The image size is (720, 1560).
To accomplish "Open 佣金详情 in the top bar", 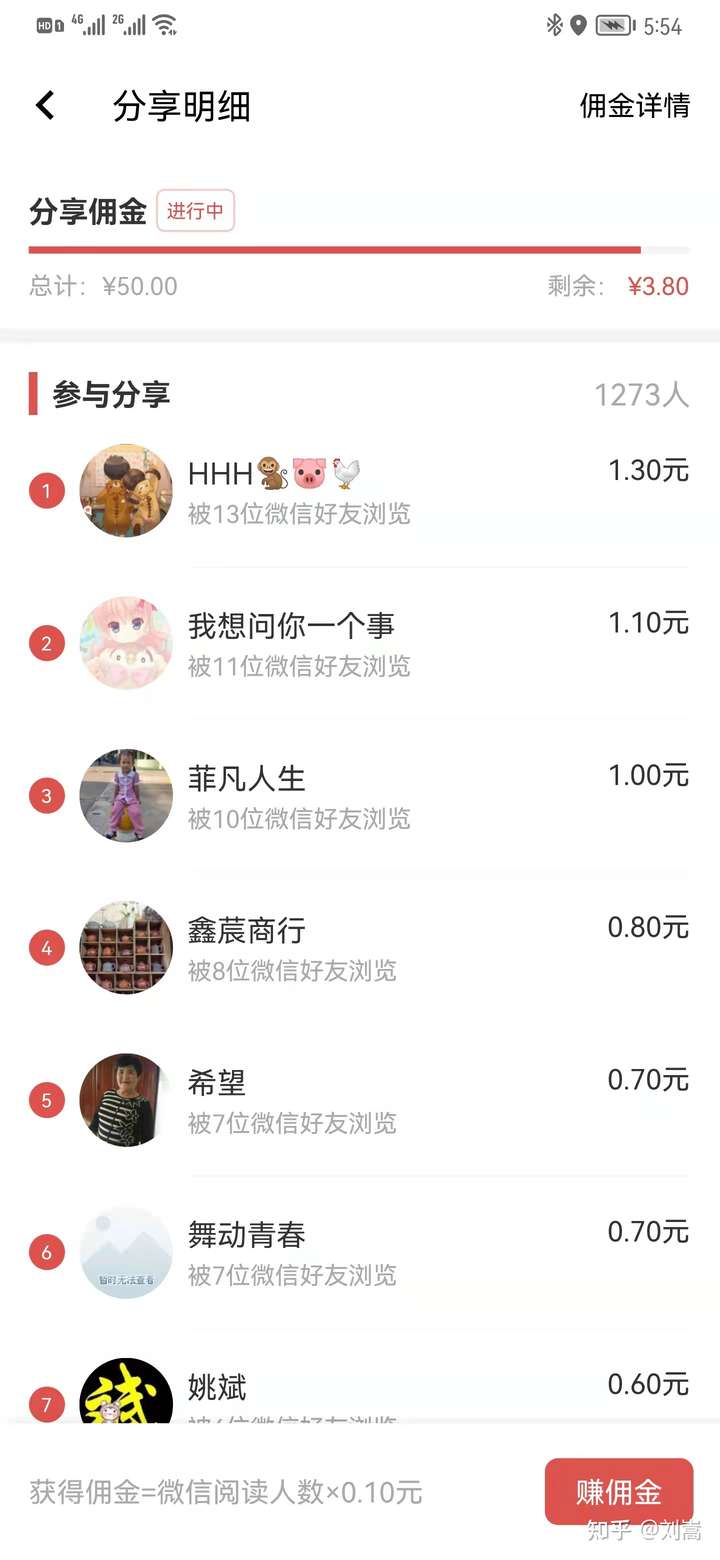I will pos(634,105).
